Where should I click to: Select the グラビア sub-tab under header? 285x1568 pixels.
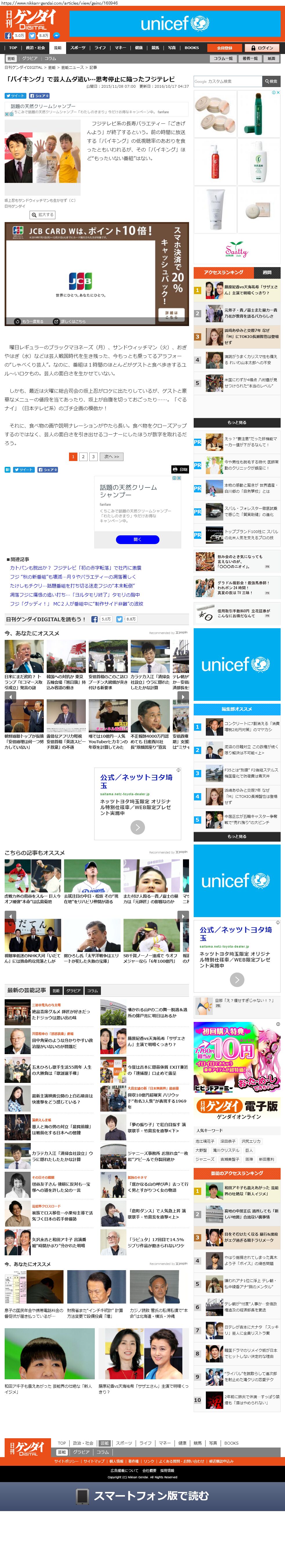click(x=30, y=58)
